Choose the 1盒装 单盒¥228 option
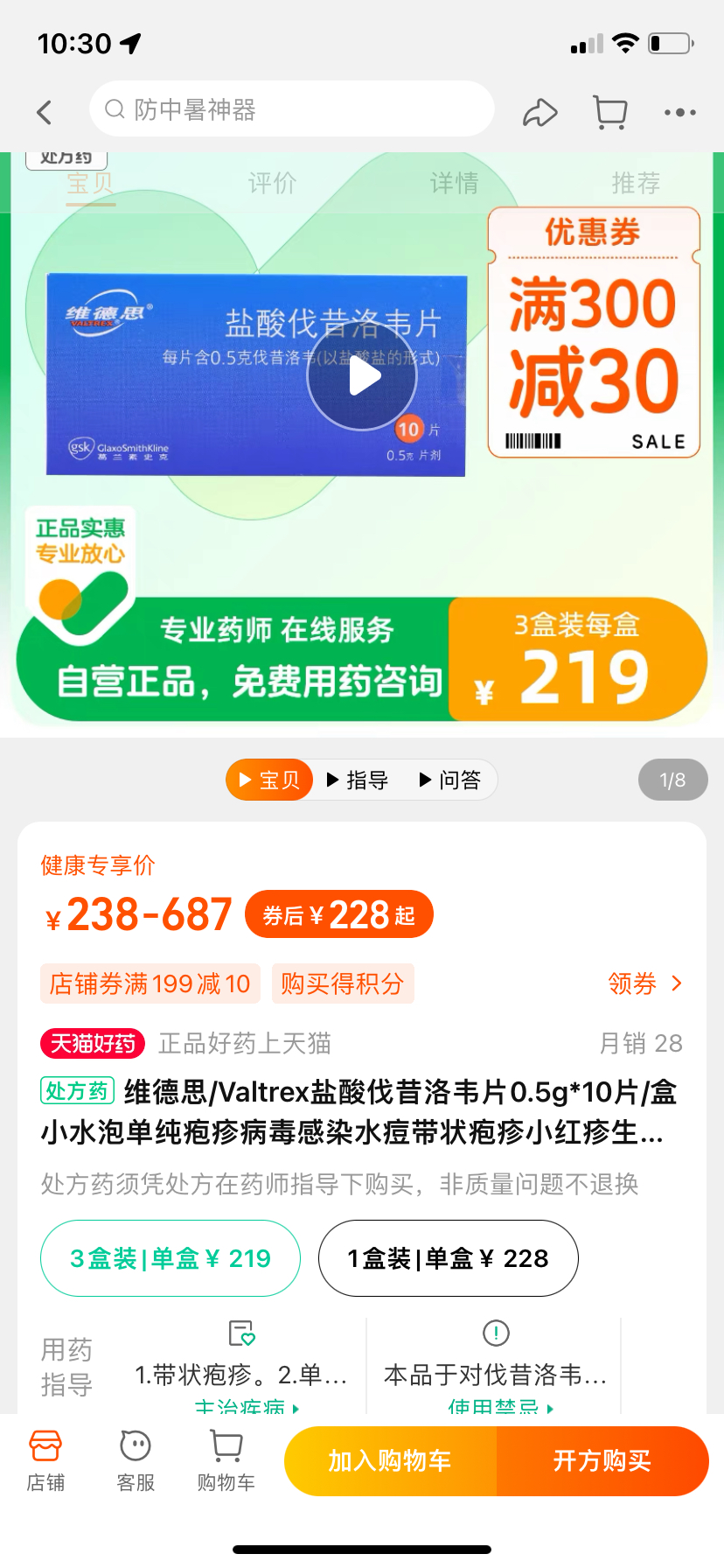The height and width of the screenshot is (1568, 724). pos(448,1258)
